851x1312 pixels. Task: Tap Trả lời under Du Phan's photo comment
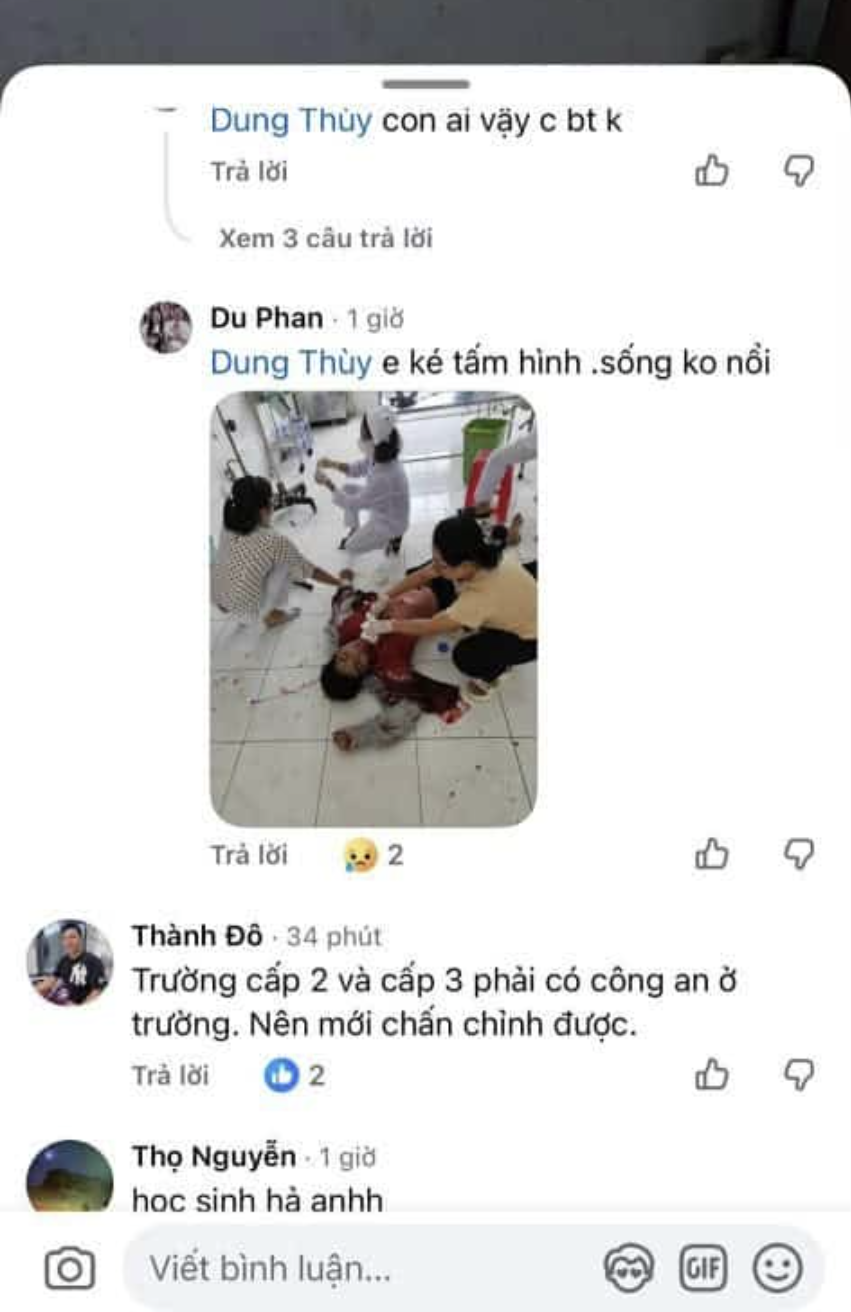(248, 855)
